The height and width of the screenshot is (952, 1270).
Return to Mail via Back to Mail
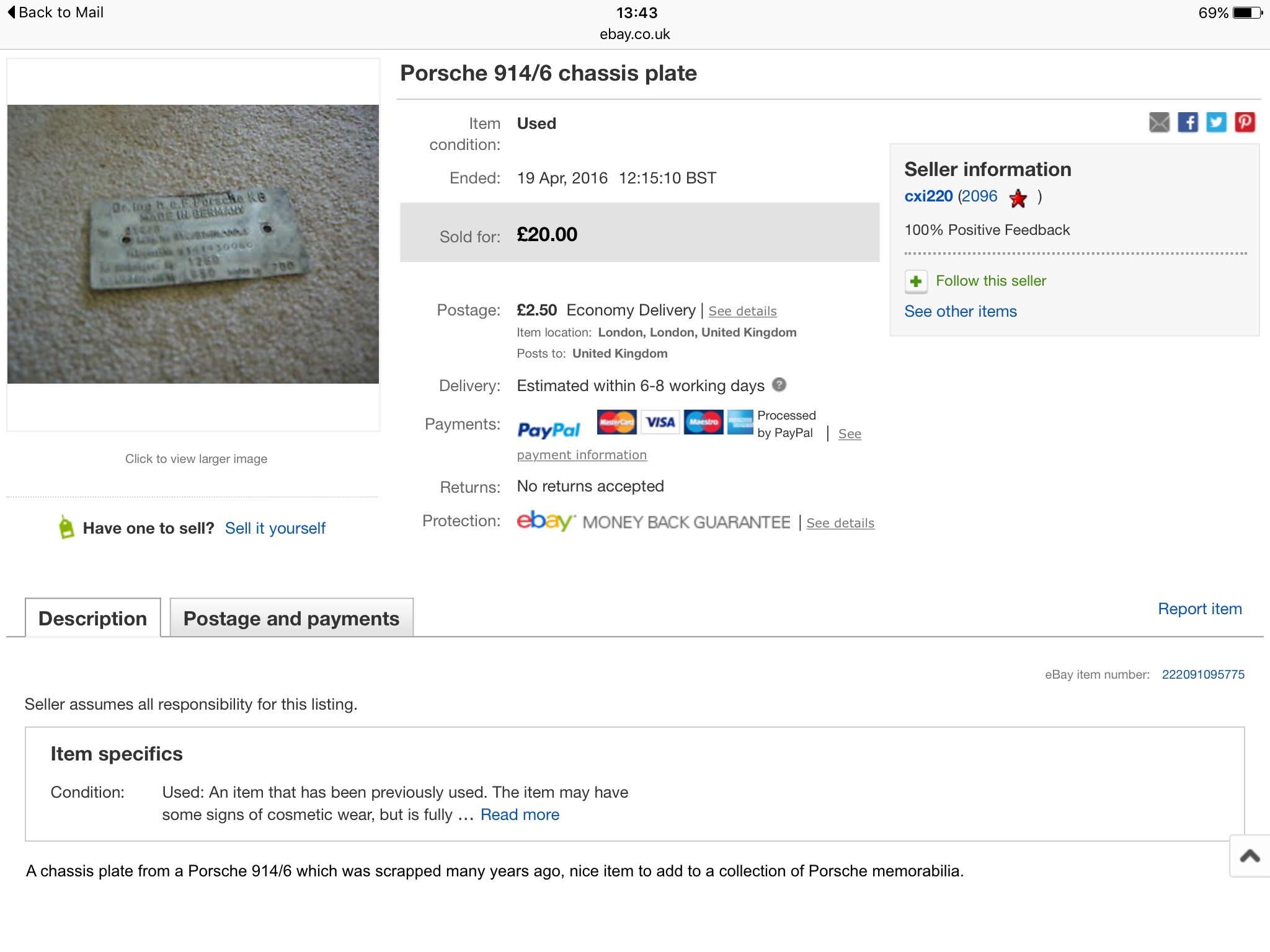click(x=56, y=12)
